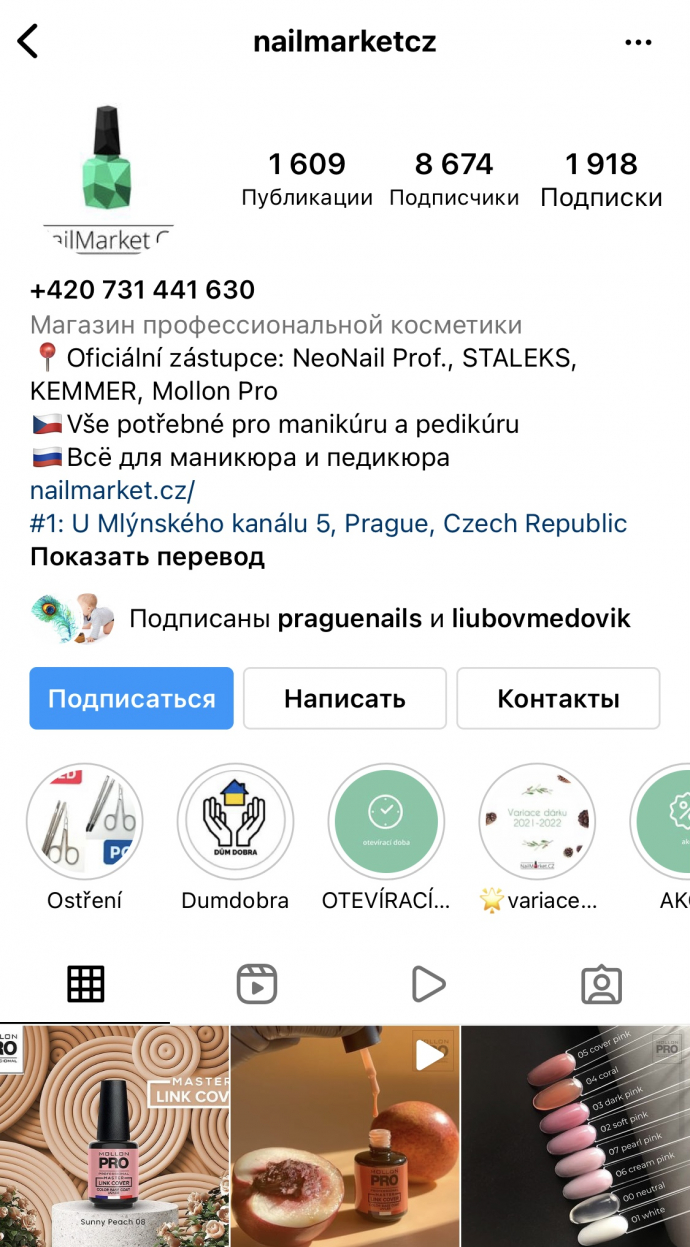Go back using the top-left arrow
Viewport: 690px width, 1247px height.
27,42
